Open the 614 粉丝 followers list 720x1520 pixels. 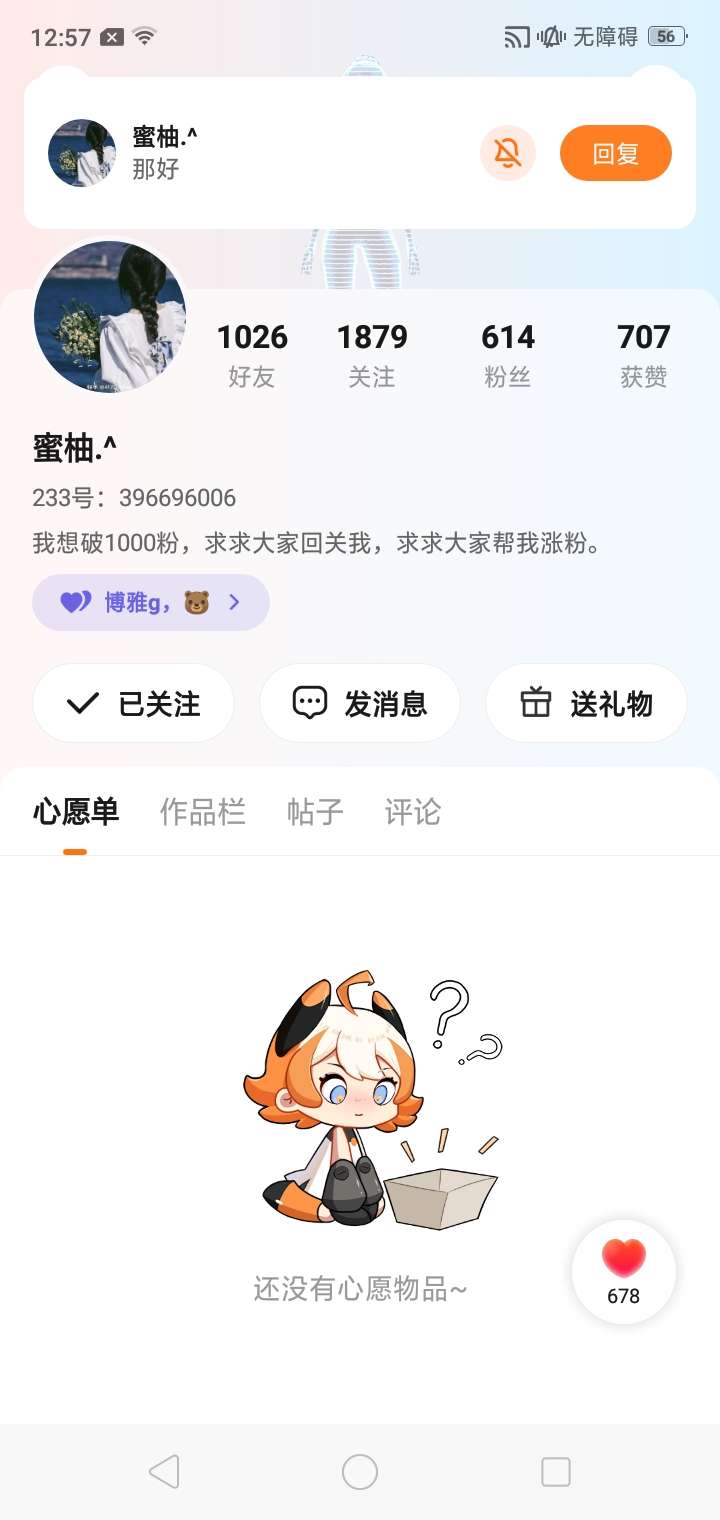pyautogui.click(x=508, y=354)
